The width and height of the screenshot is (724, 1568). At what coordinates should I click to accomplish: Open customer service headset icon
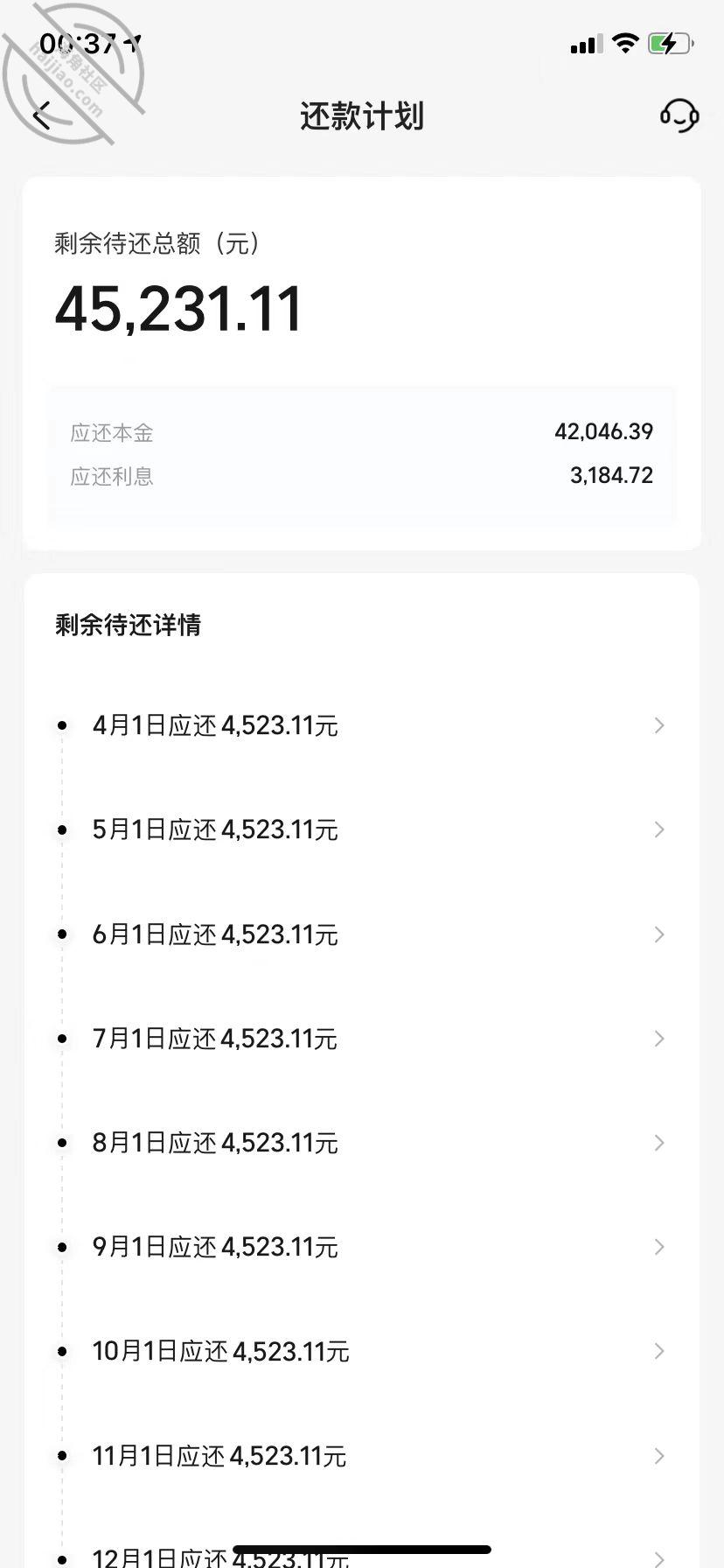(679, 115)
